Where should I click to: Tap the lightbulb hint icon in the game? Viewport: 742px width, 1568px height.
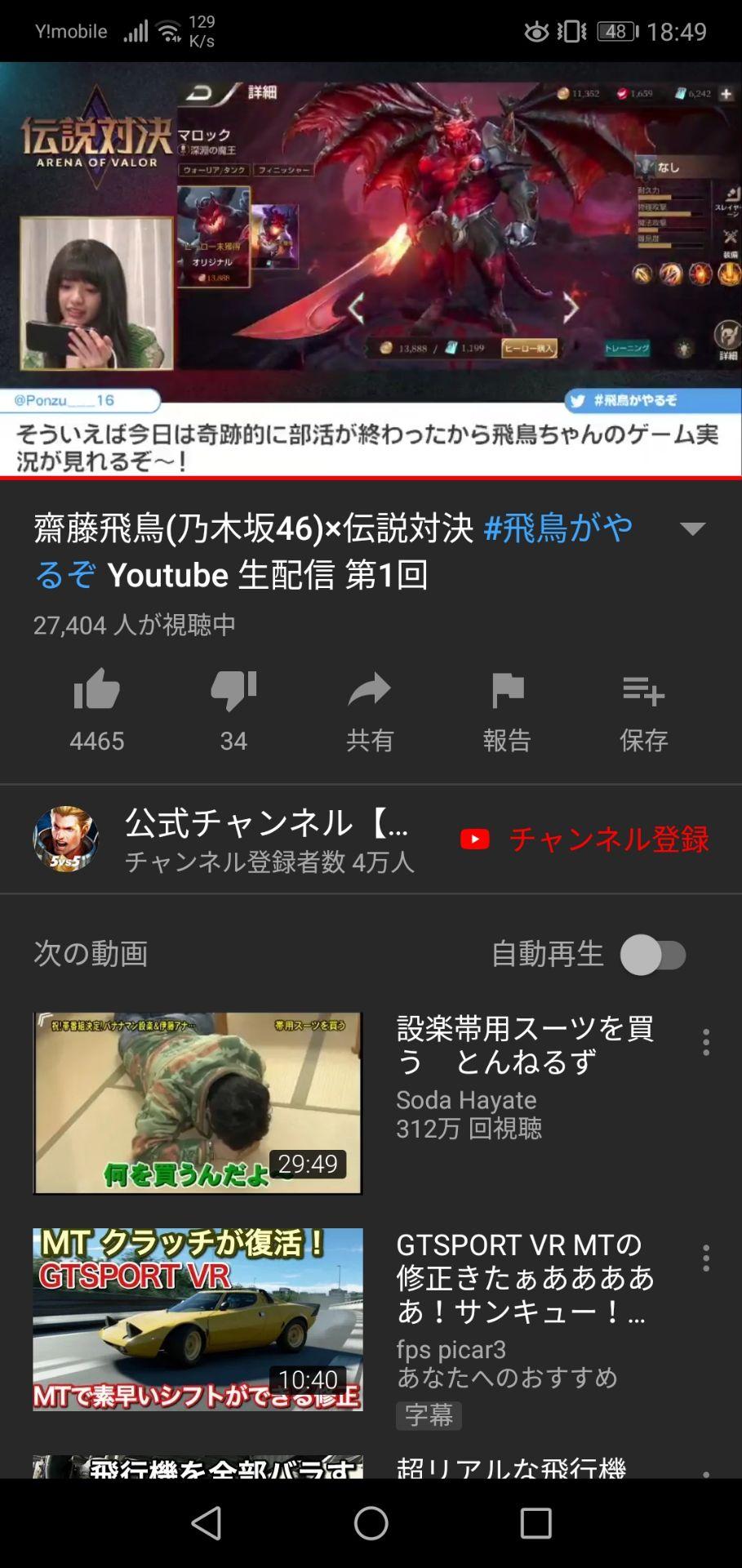tap(682, 347)
